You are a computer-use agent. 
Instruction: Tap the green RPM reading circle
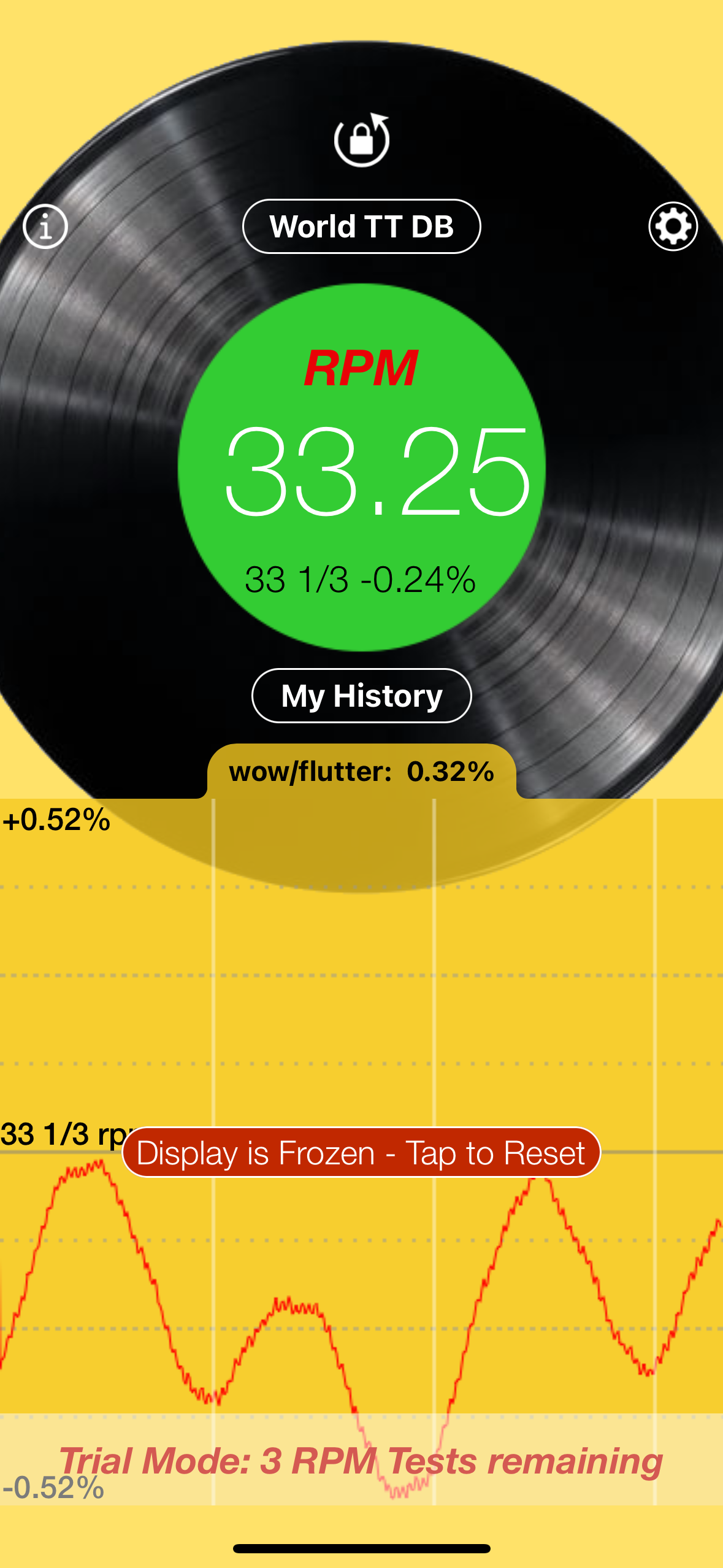click(362, 467)
